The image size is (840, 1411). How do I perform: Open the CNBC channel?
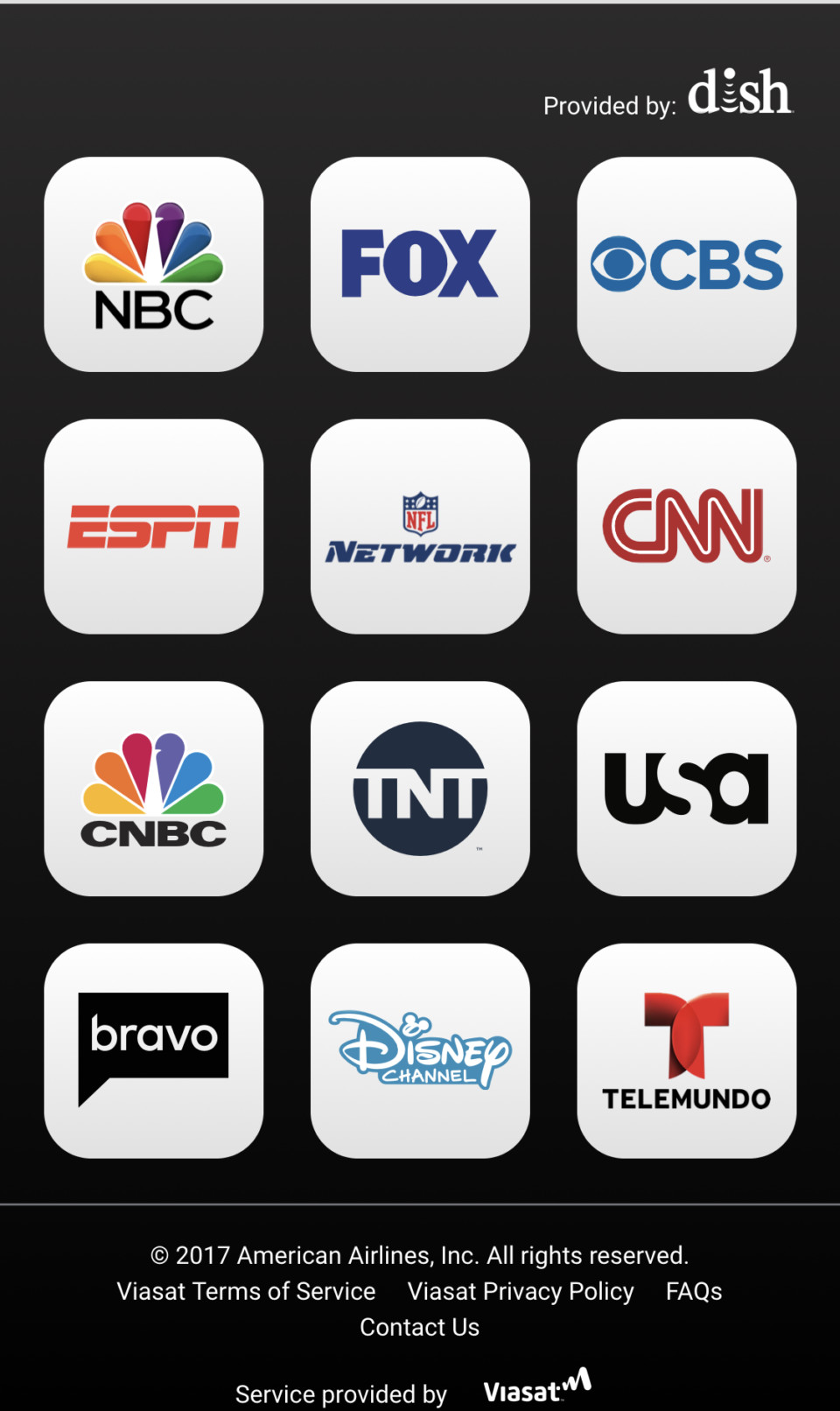(153, 789)
